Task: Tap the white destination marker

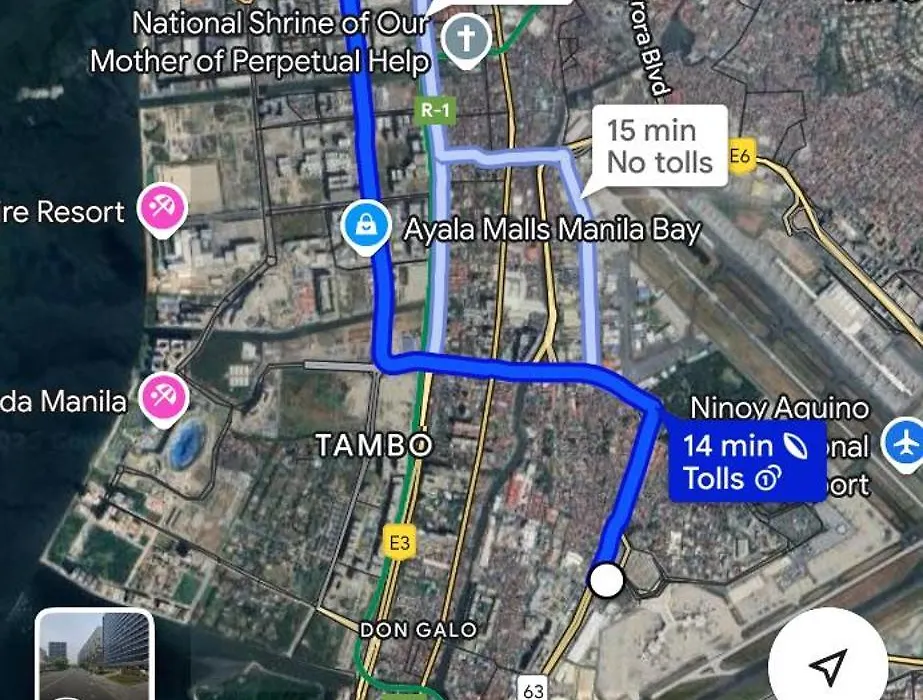Action: (x=606, y=579)
